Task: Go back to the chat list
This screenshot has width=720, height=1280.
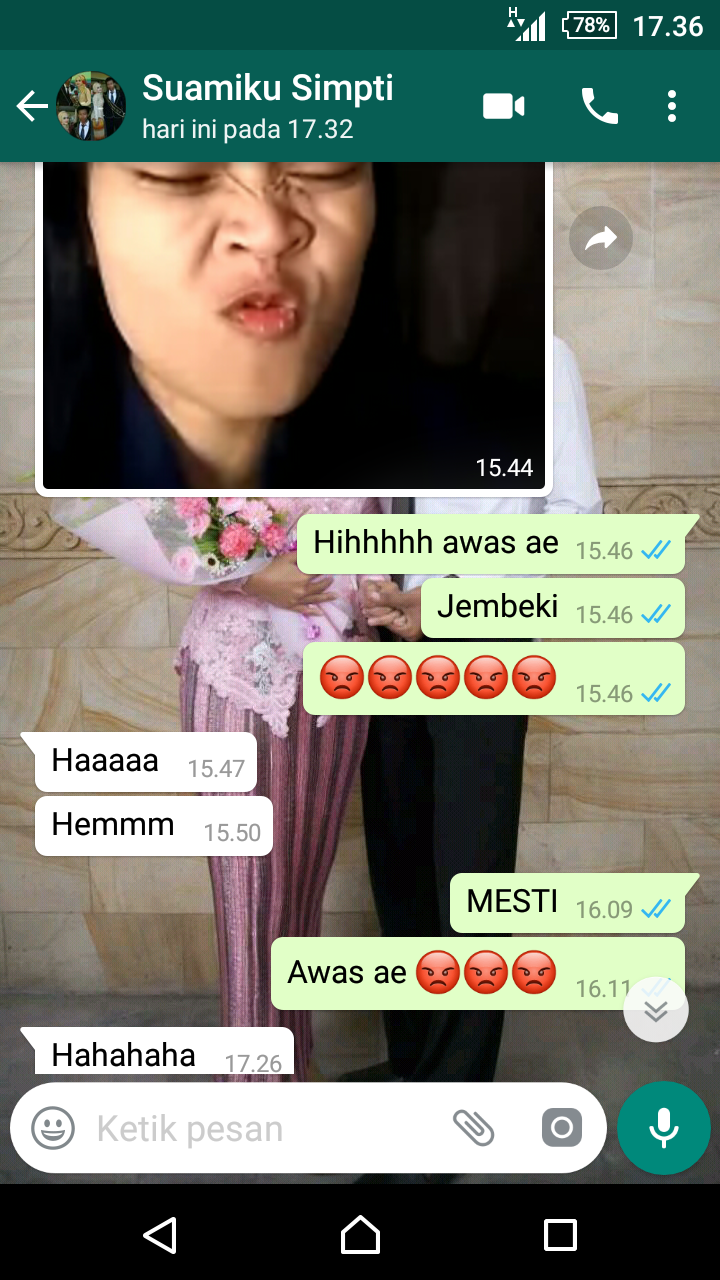Action: pos(32,106)
